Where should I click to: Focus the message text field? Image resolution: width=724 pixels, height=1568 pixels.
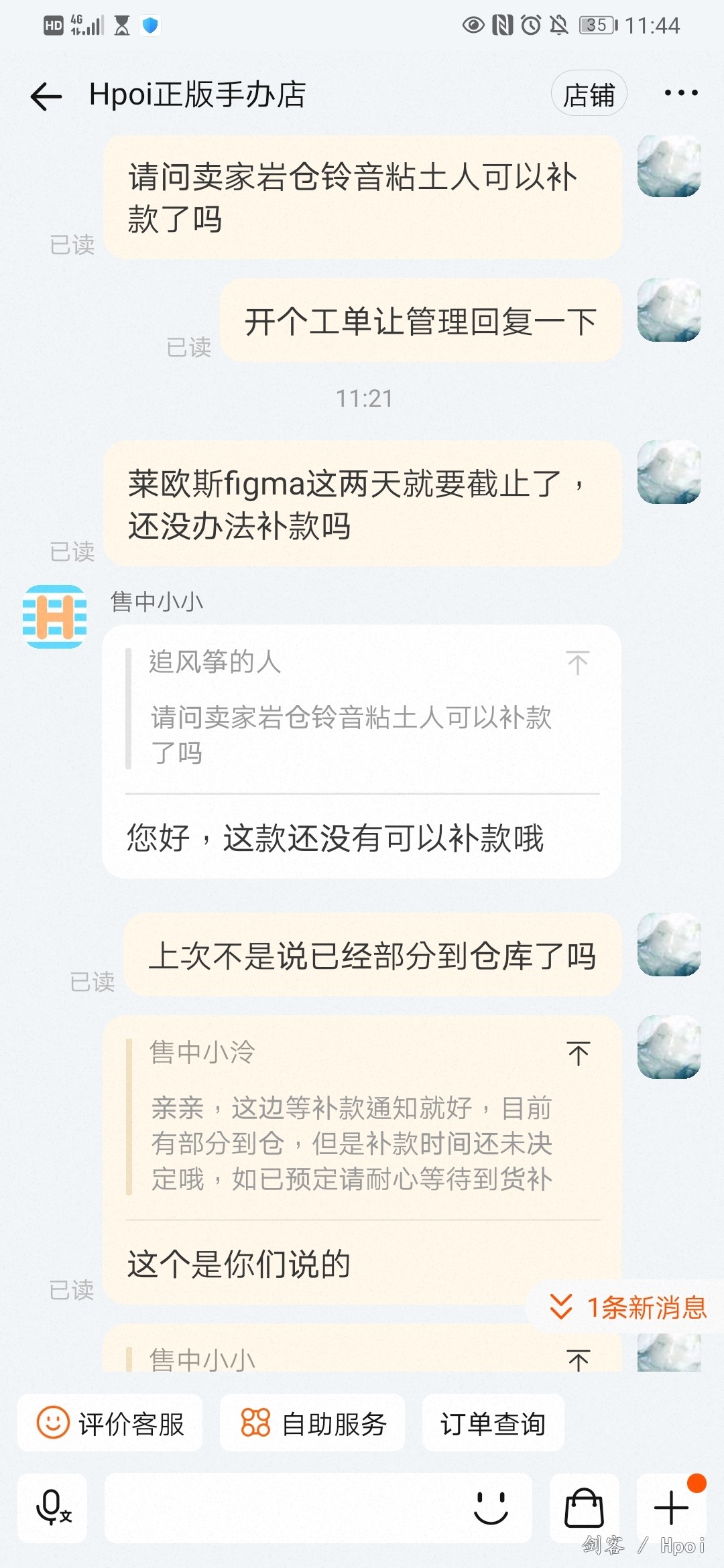pos(282,1508)
